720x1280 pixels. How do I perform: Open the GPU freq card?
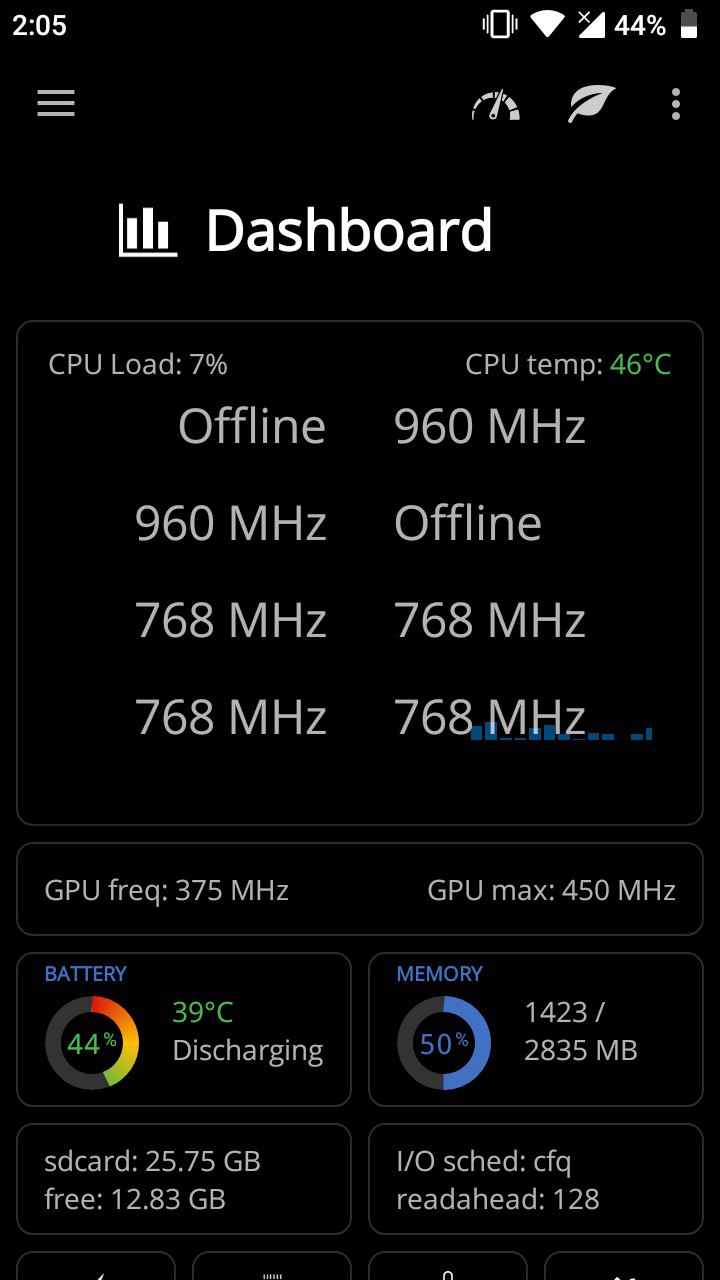coord(360,889)
